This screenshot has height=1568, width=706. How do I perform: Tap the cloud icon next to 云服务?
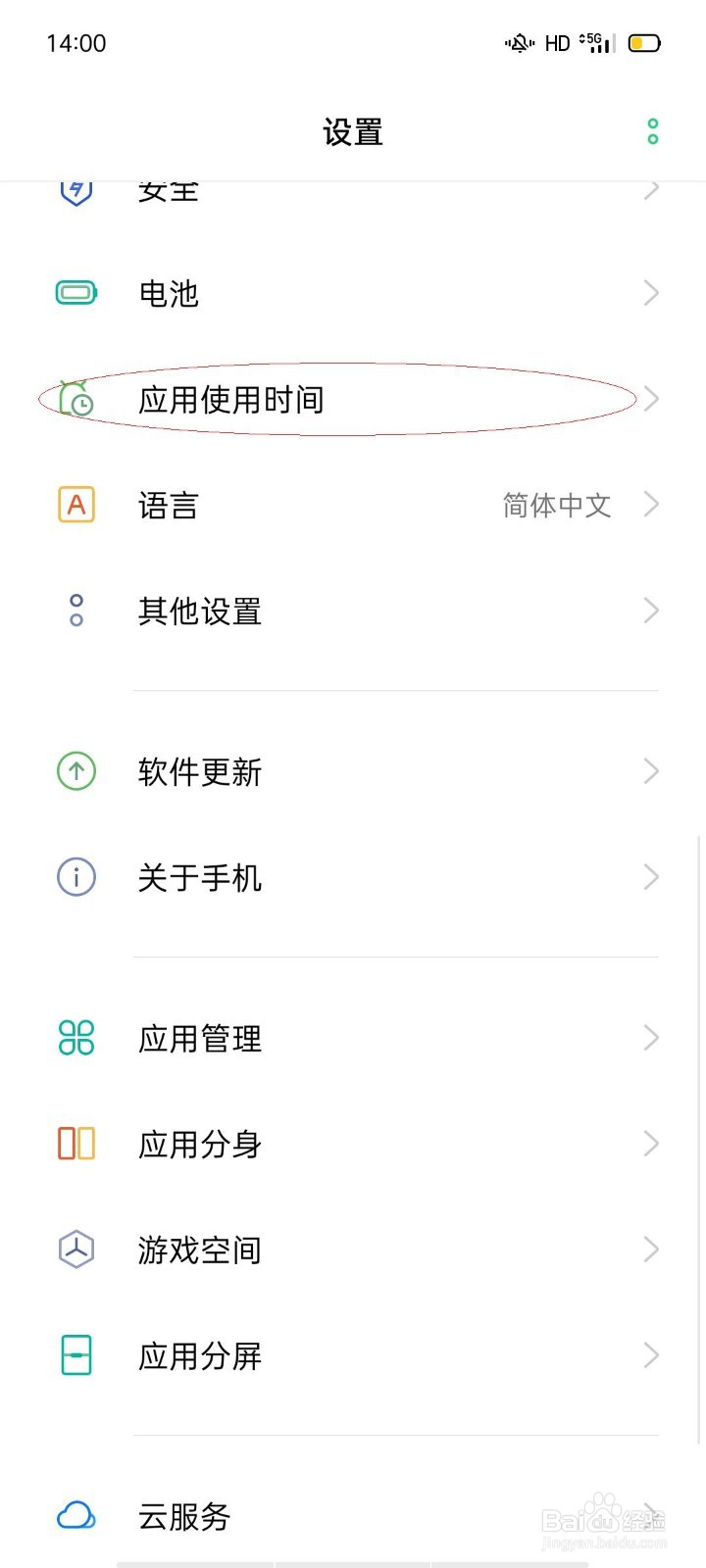click(76, 1516)
